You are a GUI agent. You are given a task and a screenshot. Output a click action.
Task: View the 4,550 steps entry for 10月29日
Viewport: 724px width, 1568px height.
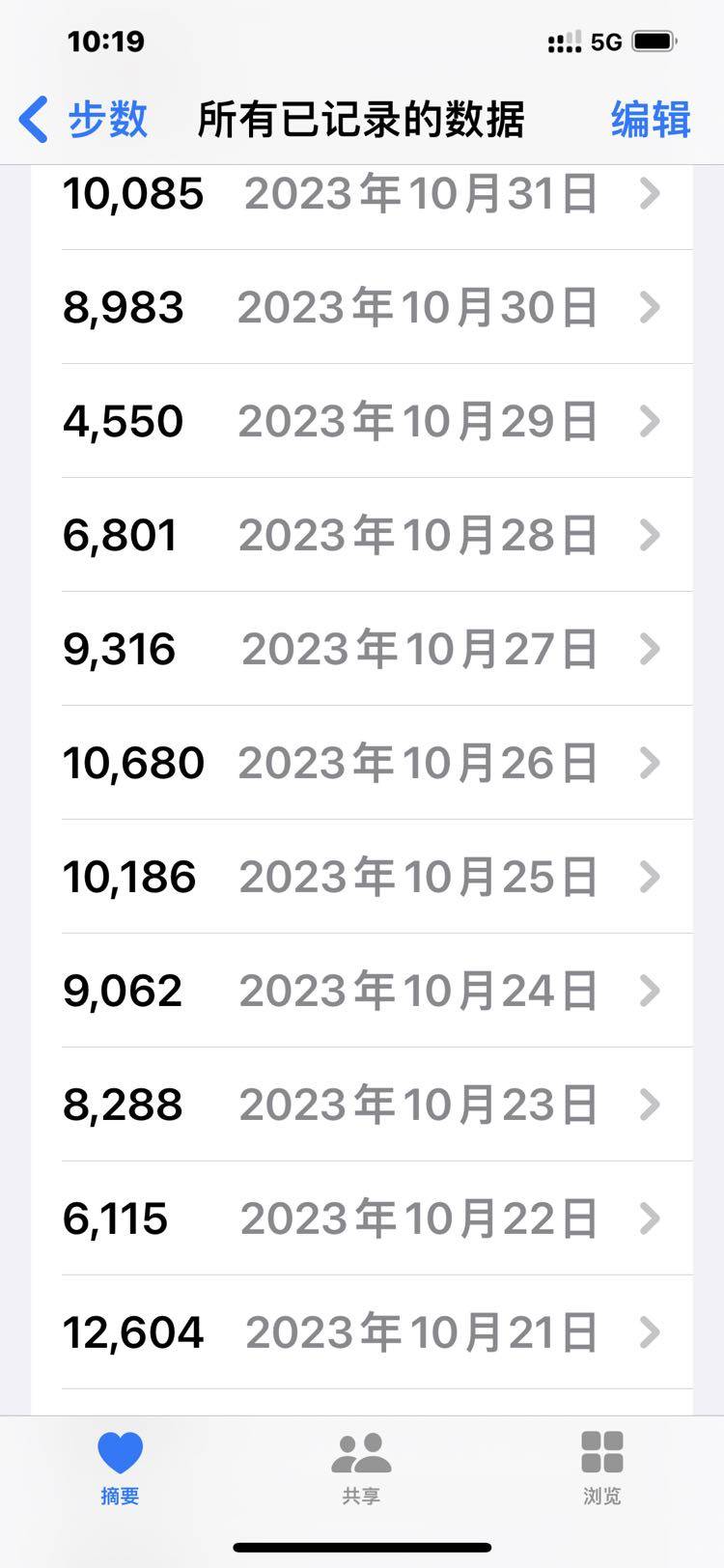point(376,422)
